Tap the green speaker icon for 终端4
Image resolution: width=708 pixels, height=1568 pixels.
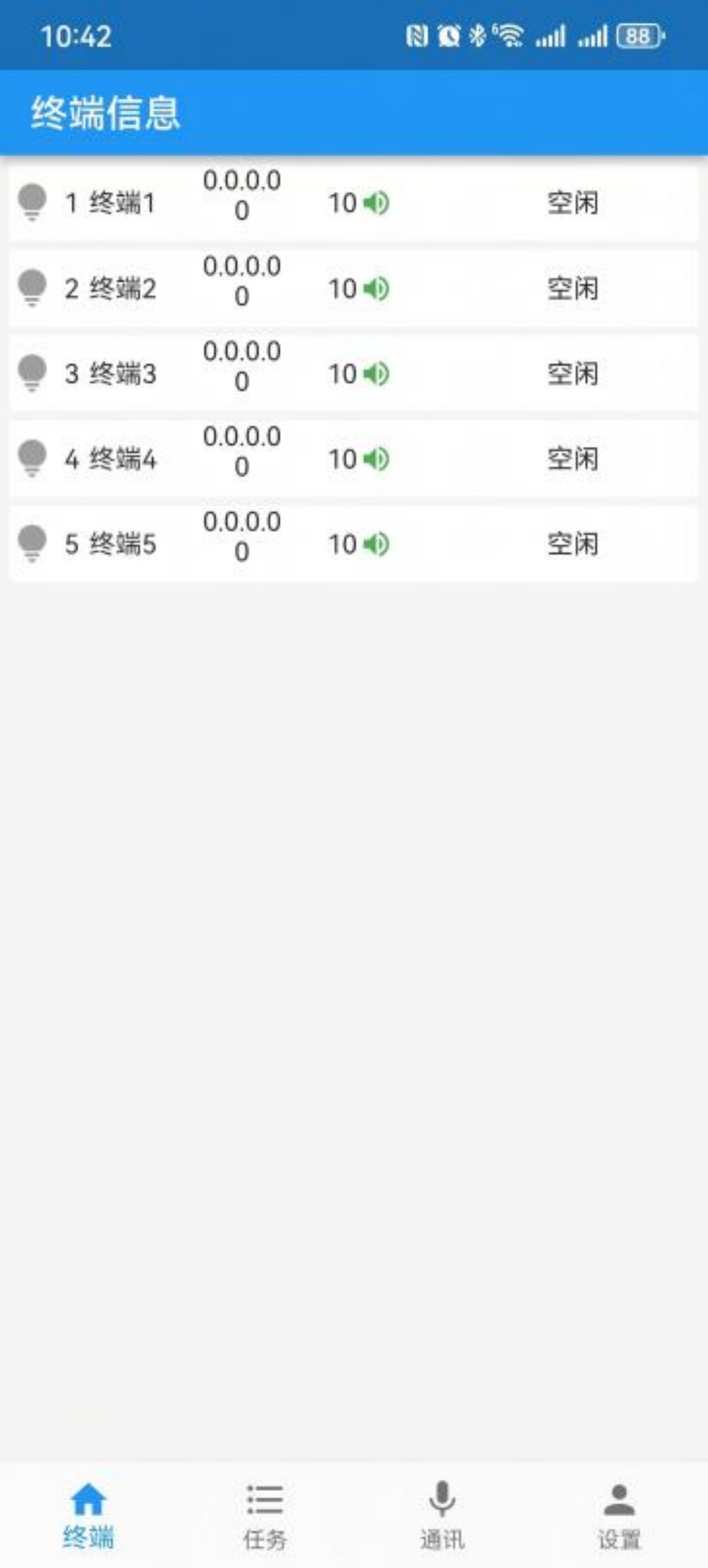pos(378,459)
